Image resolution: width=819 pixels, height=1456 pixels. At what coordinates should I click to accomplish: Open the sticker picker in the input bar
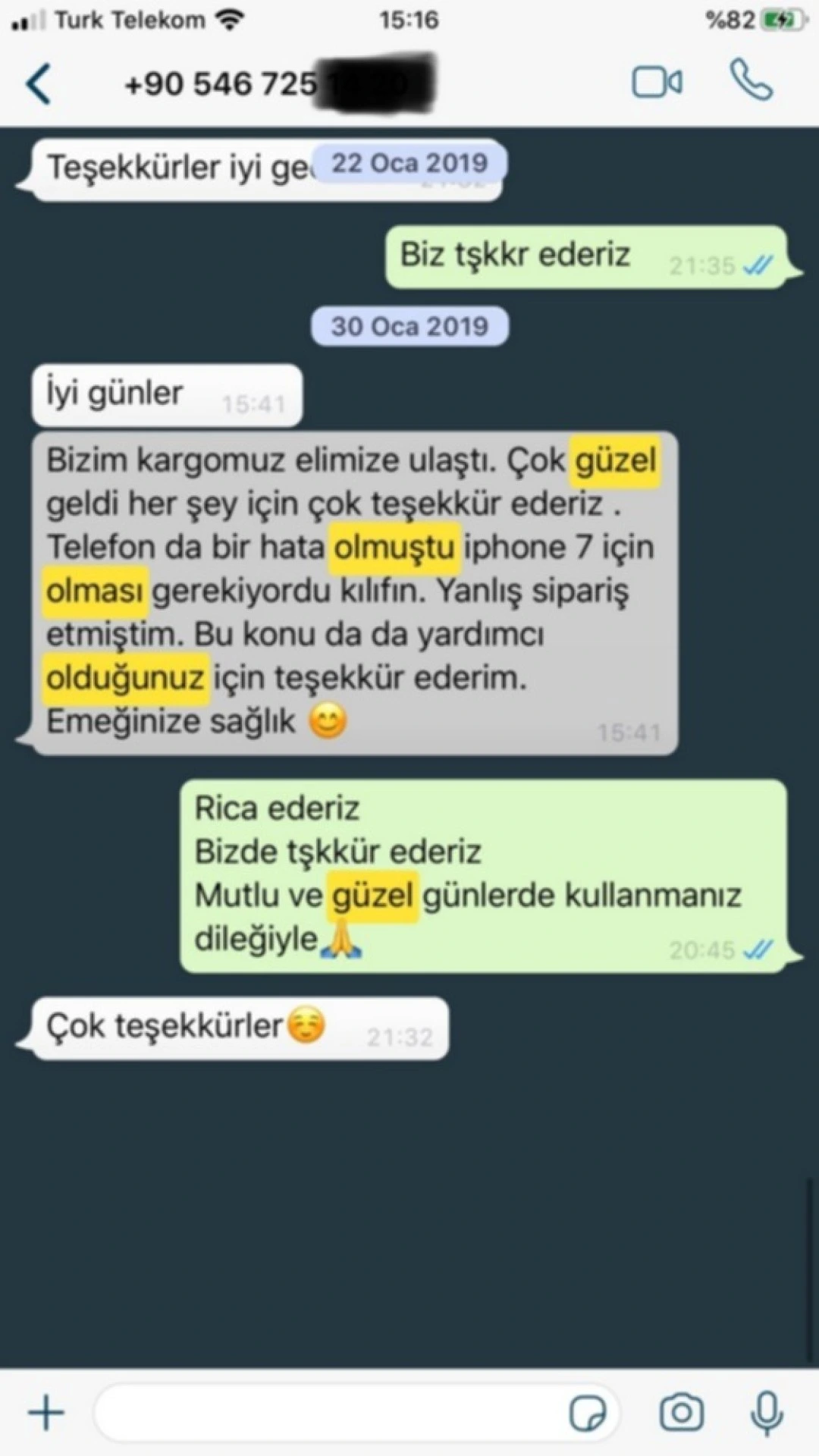click(x=588, y=1412)
